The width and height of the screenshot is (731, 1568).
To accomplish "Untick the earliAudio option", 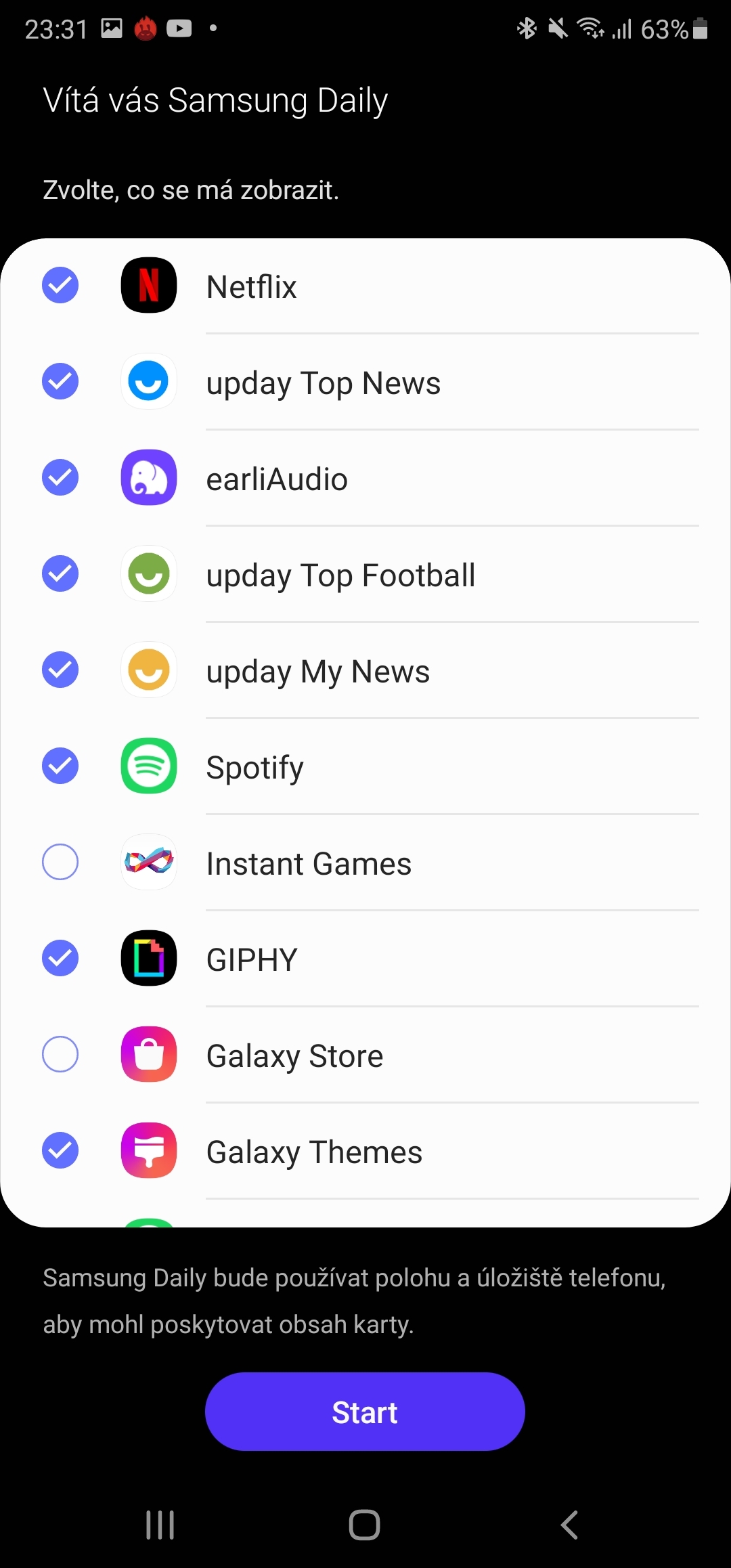I will point(60,477).
